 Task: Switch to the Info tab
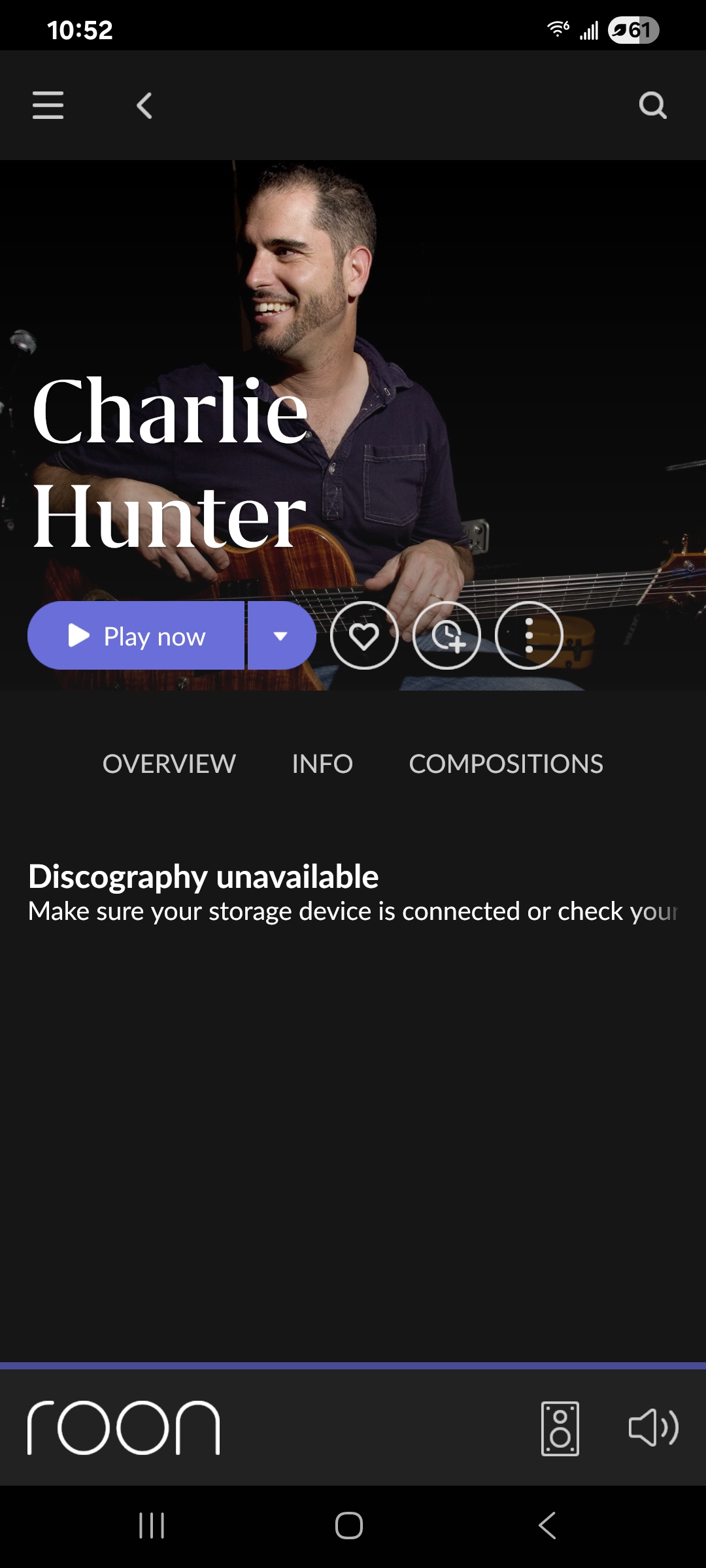tap(322, 764)
